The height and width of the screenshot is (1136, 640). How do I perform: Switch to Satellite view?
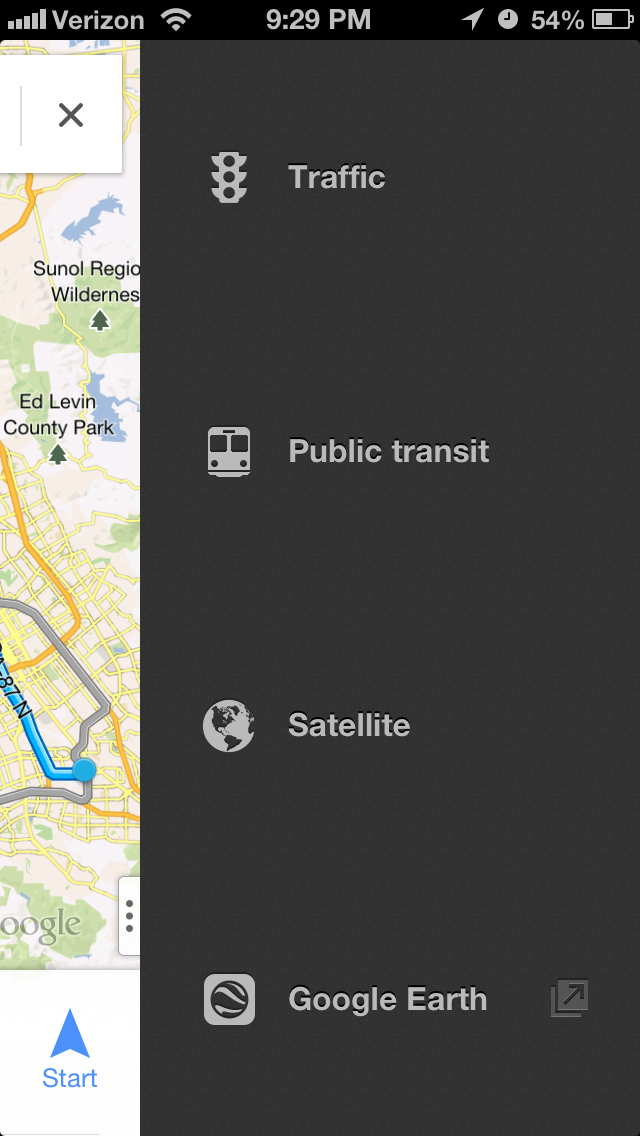click(x=348, y=725)
